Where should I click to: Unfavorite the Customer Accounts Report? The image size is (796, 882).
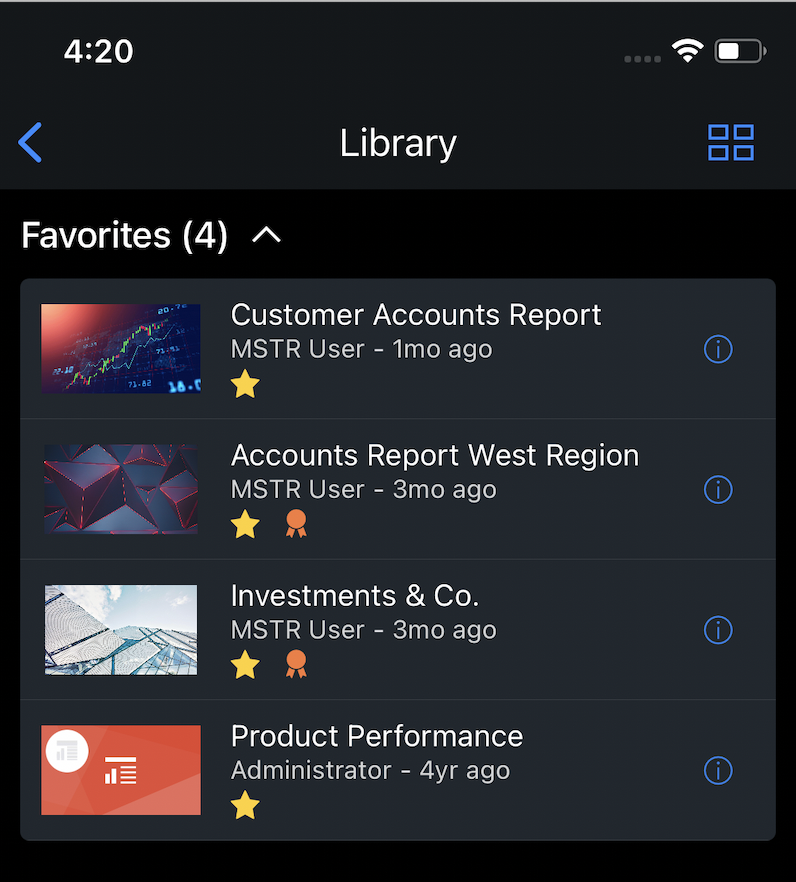click(245, 384)
